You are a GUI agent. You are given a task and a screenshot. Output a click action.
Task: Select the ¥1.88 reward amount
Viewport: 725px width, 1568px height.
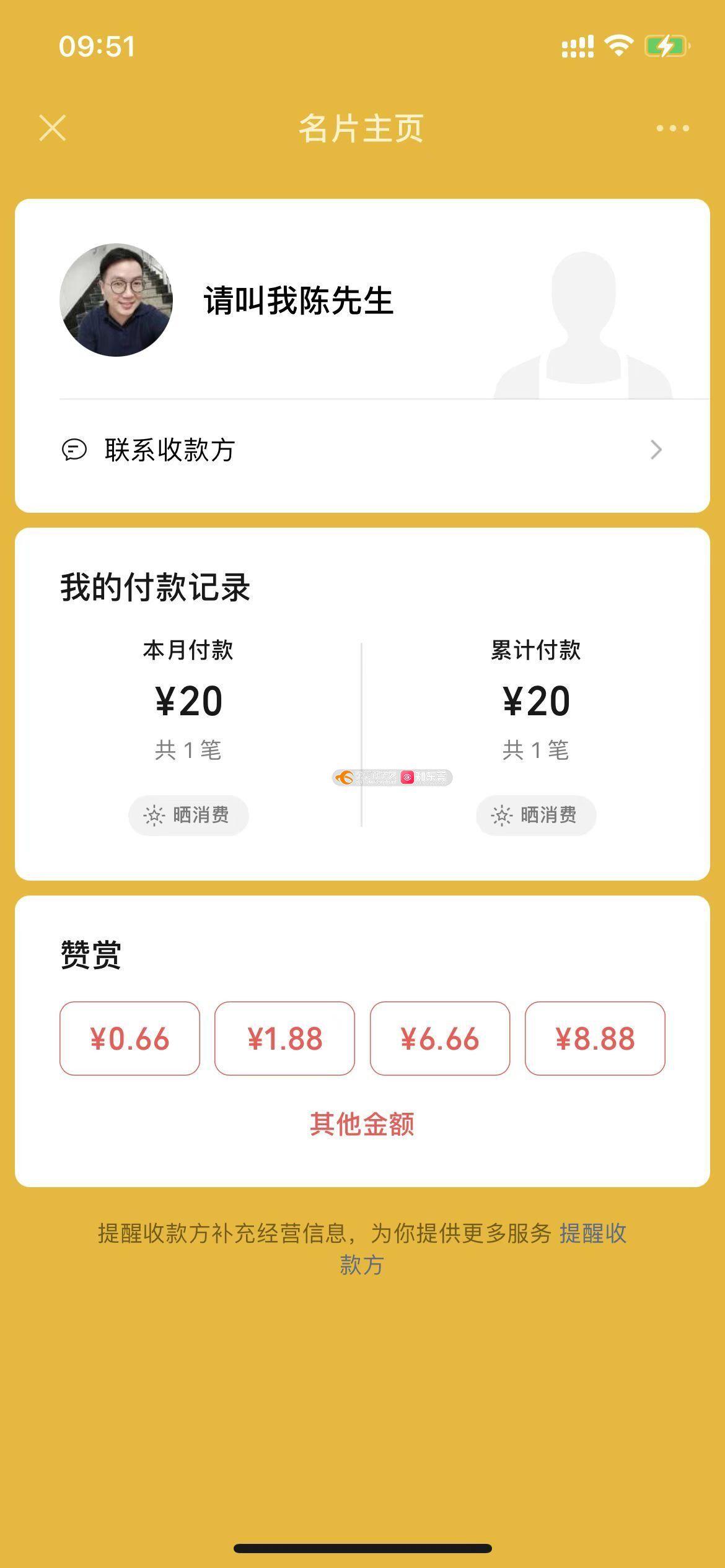tap(284, 1039)
